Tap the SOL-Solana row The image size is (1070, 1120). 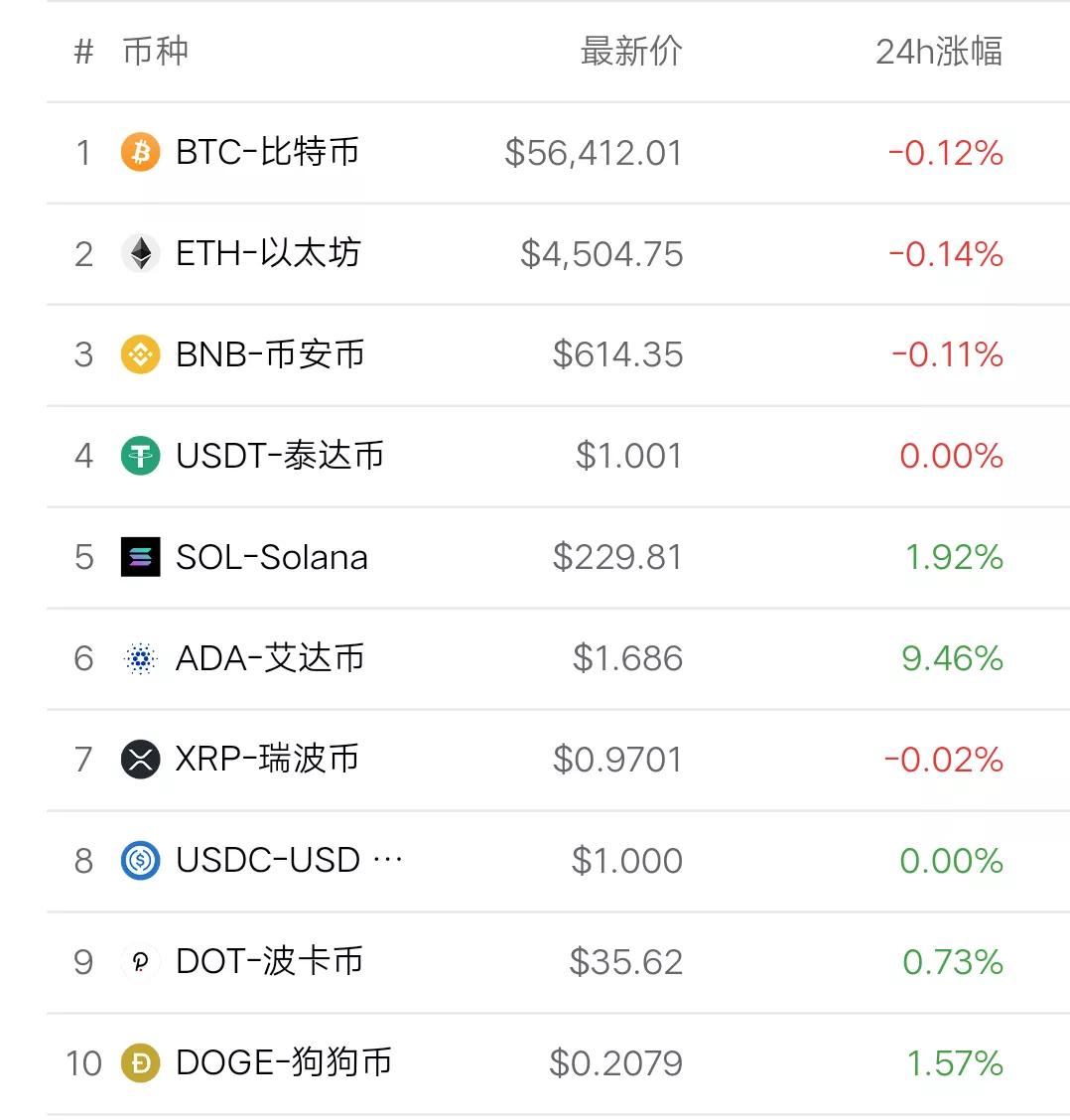271,558
